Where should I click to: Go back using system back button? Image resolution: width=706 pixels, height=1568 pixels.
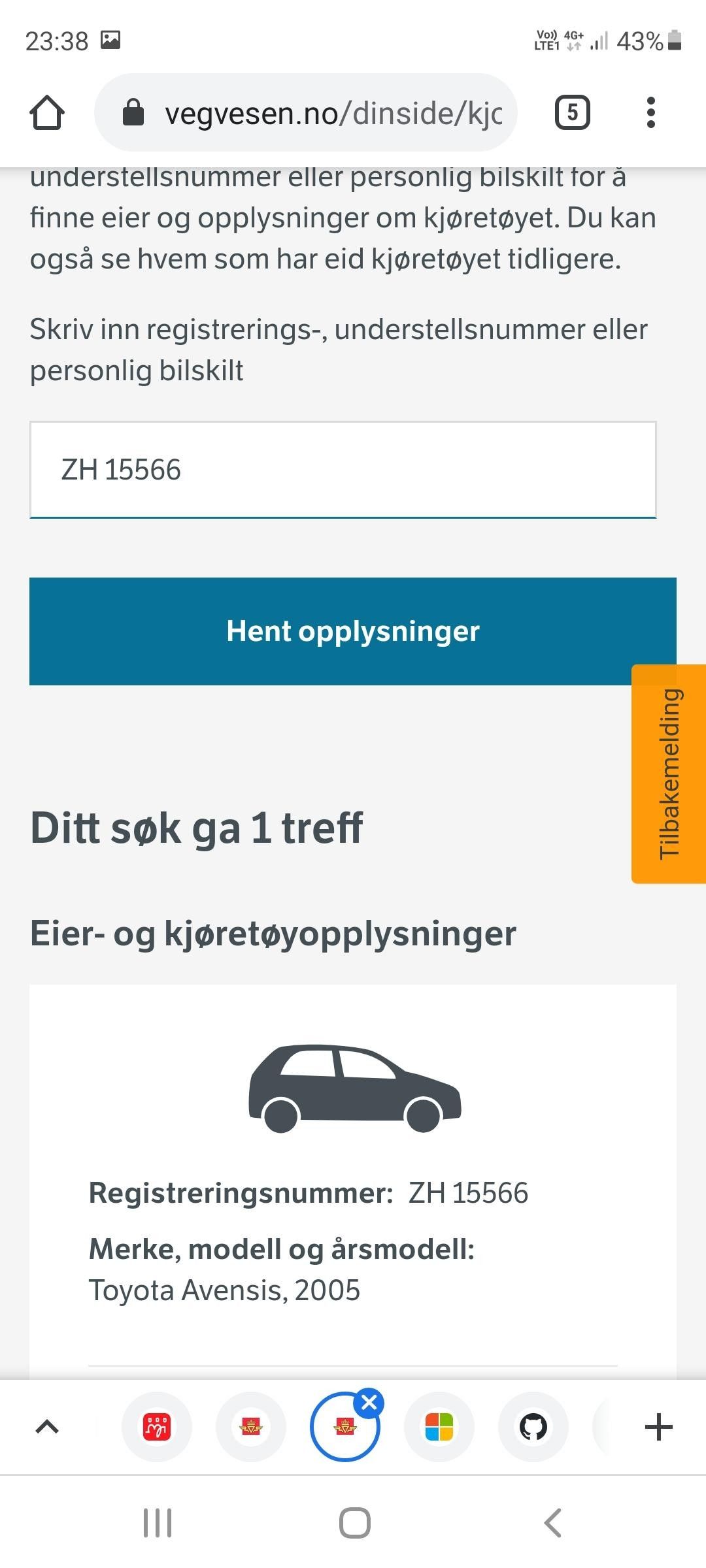pos(553,1523)
